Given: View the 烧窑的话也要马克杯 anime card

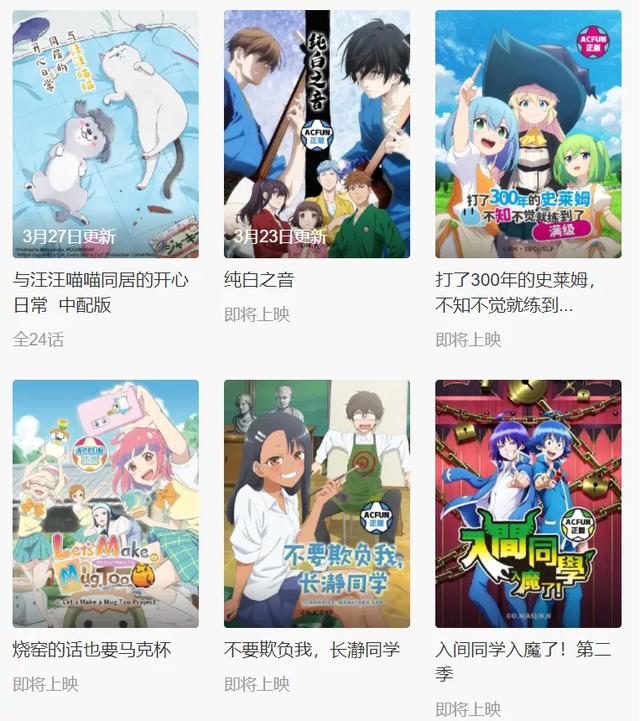Looking at the screenshot, I should pyautogui.click(x=106, y=503).
